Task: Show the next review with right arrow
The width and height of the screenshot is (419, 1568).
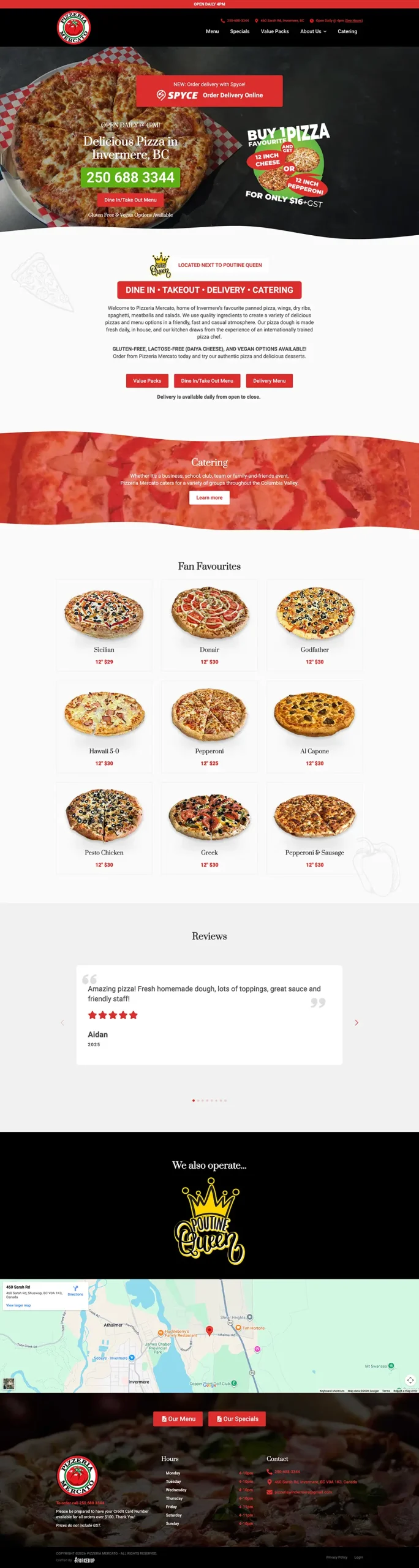Action: (357, 1022)
